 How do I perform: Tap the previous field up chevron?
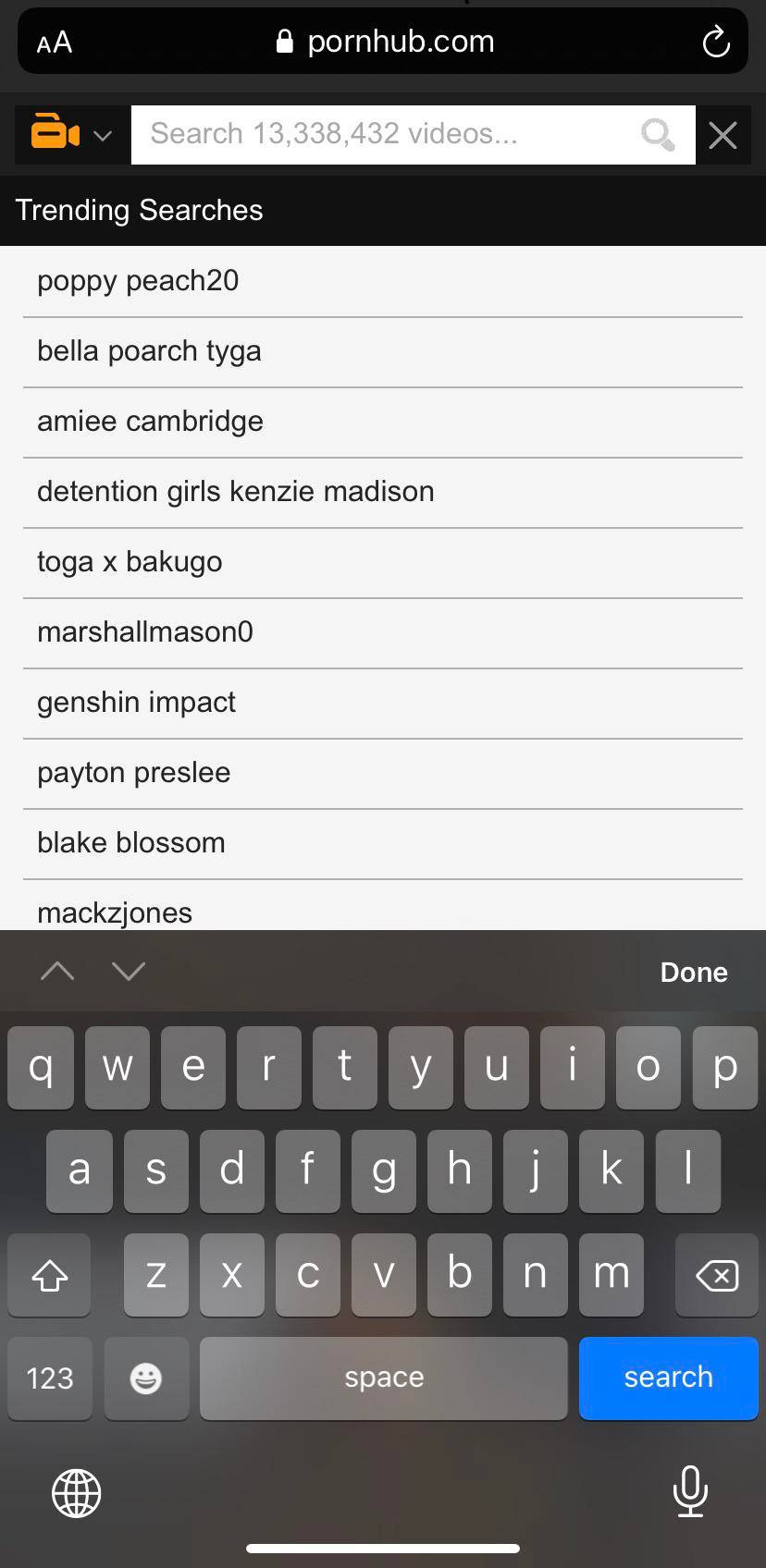point(57,971)
